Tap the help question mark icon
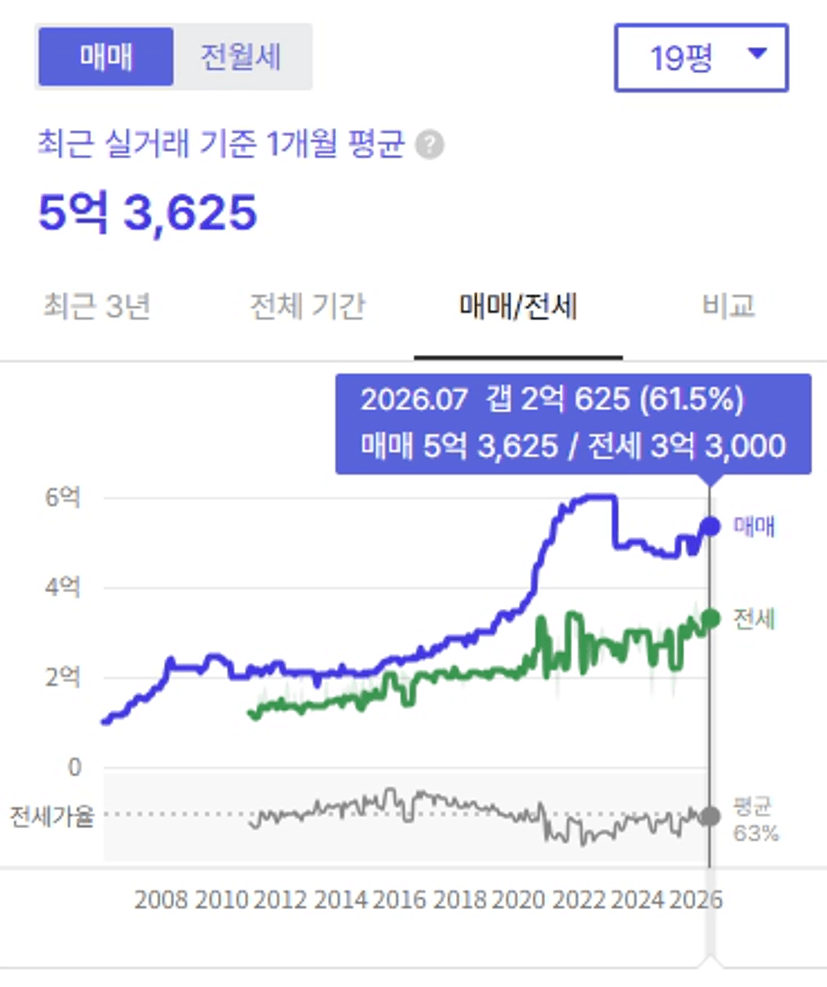Image resolution: width=827 pixels, height=987 pixels. (430, 145)
